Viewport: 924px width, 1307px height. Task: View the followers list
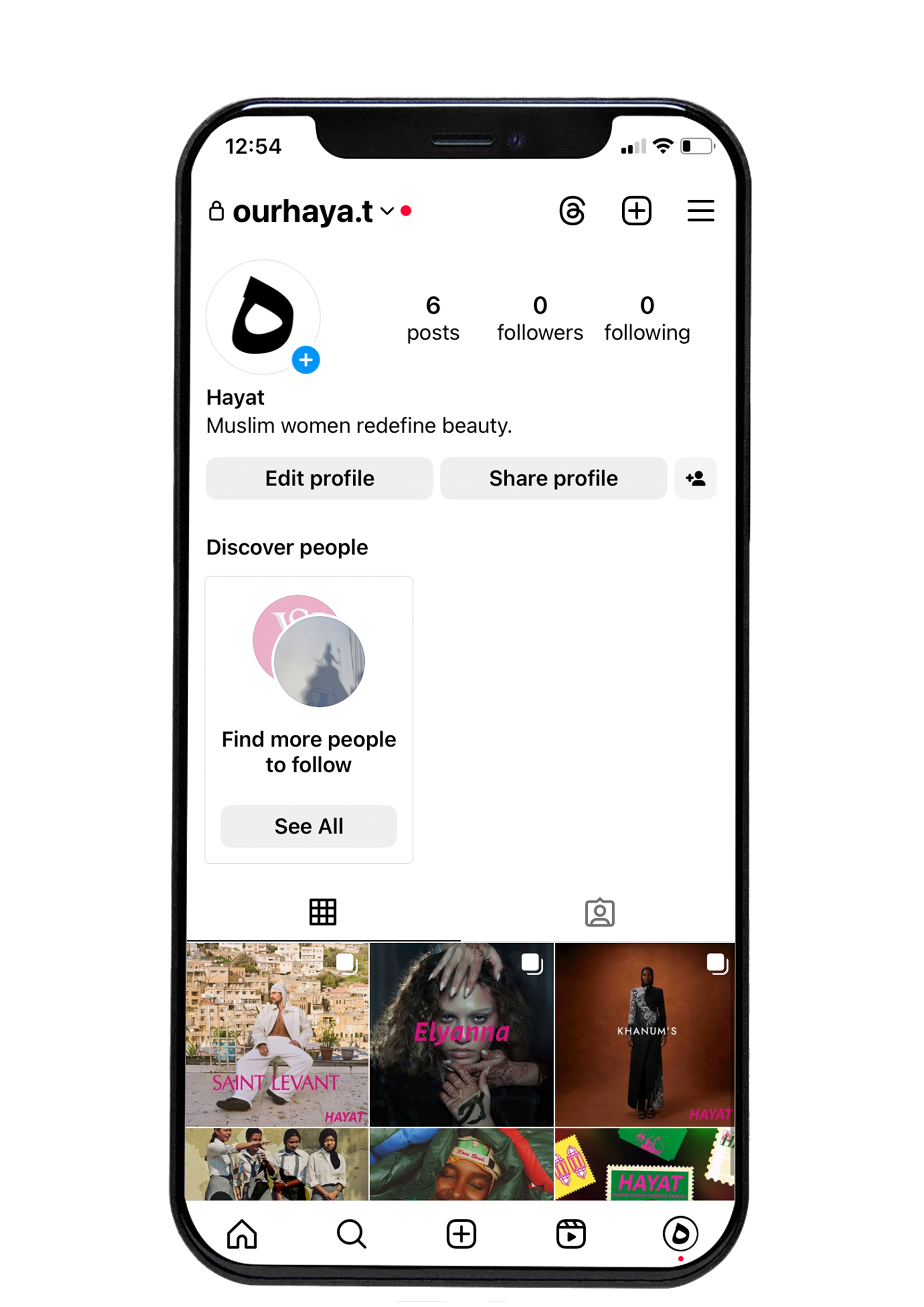coord(539,318)
